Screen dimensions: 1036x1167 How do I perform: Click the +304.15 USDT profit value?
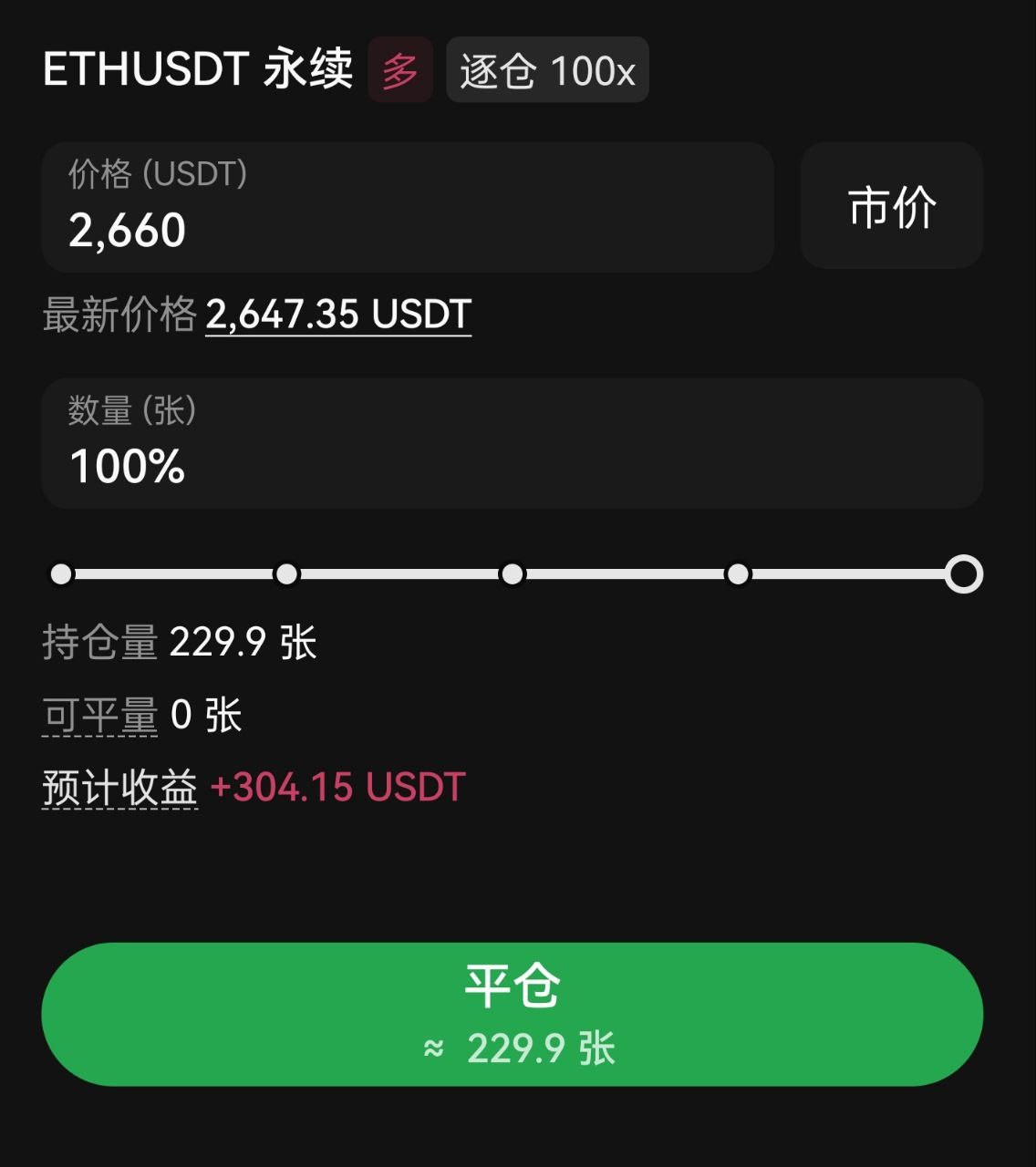coord(337,788)
